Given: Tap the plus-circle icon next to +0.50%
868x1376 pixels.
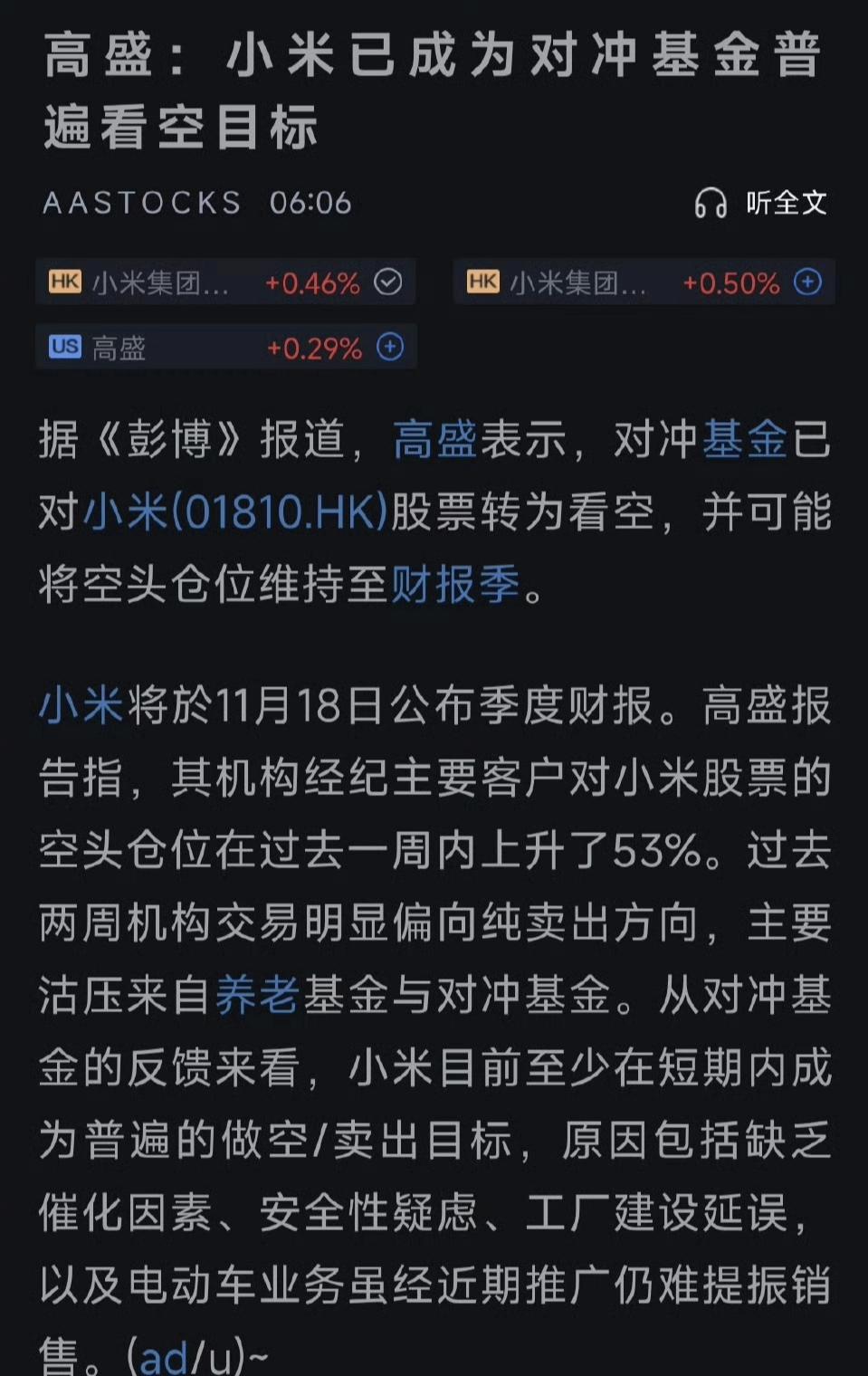Looking at the screenshot, I should point(806,282).
